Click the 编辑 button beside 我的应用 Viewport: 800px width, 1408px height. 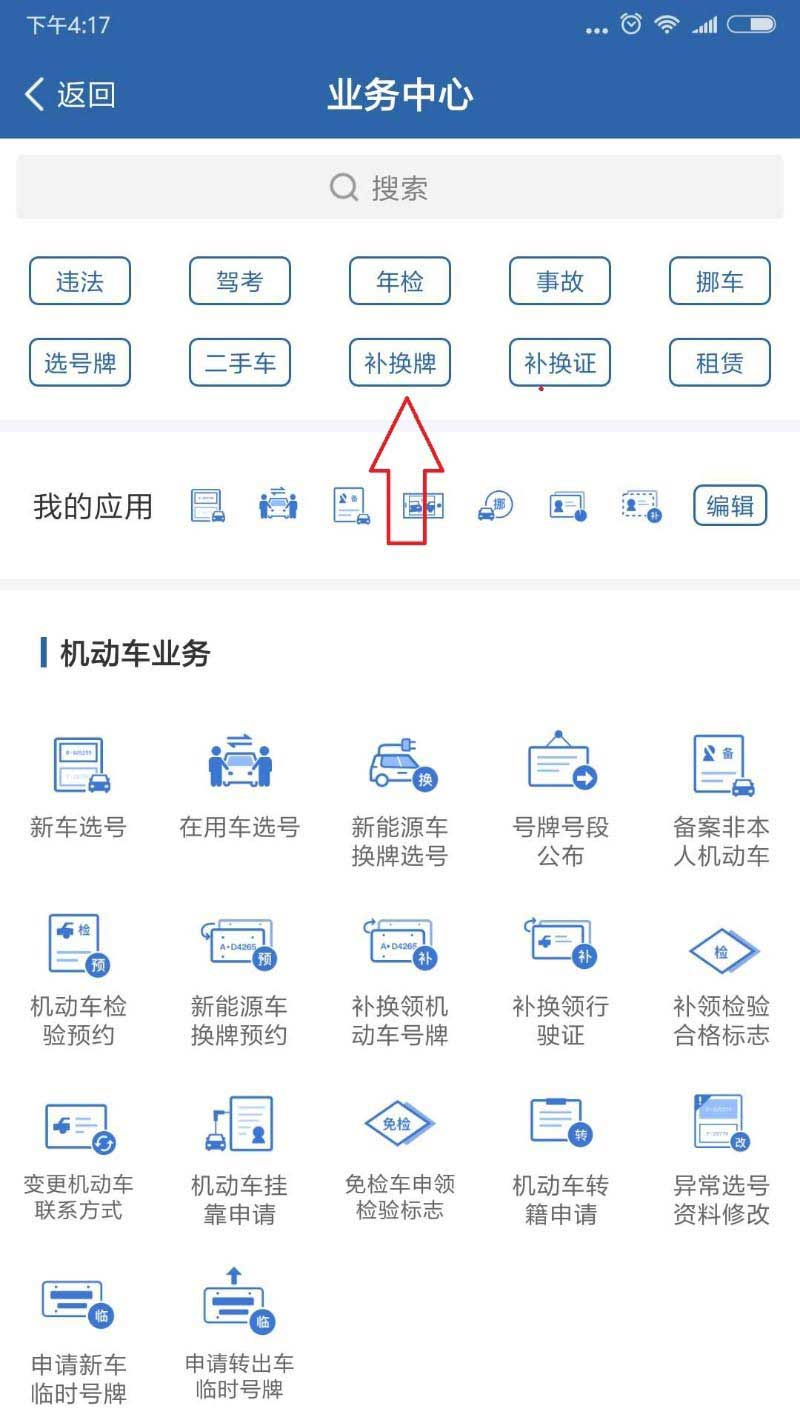(x=729, y=506)
